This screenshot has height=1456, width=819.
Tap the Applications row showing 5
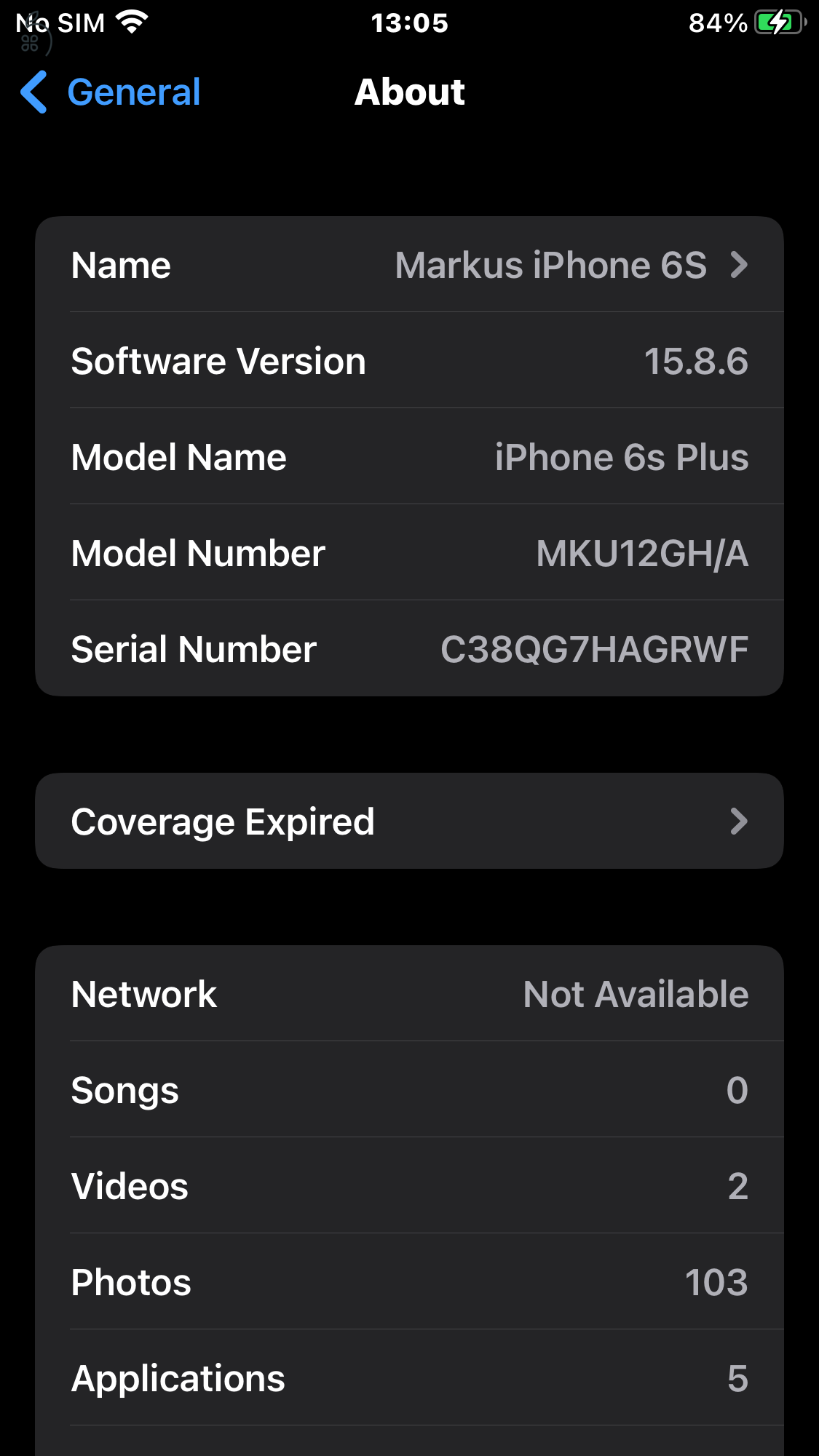409,1377
